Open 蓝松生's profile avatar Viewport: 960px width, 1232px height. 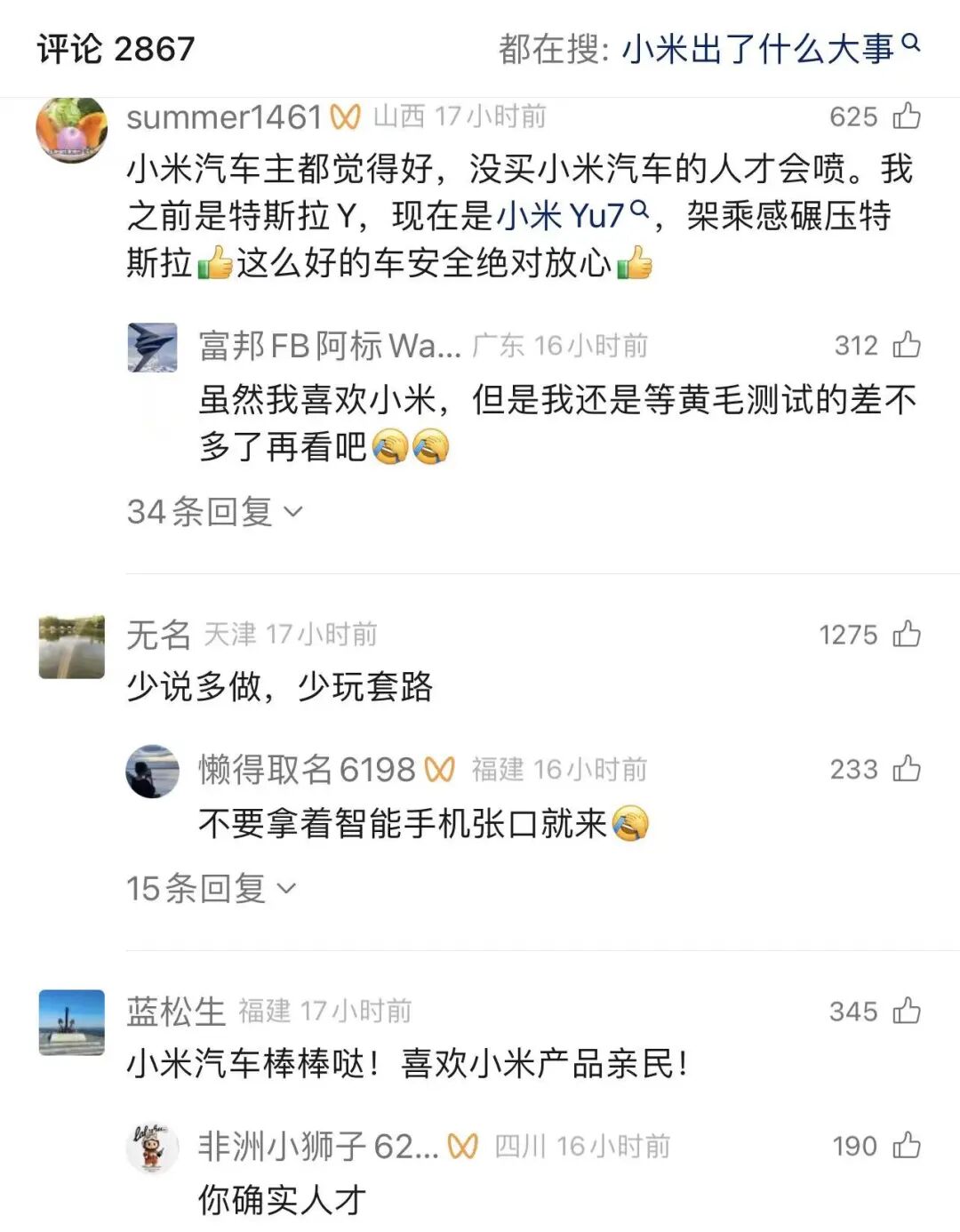71,1022
